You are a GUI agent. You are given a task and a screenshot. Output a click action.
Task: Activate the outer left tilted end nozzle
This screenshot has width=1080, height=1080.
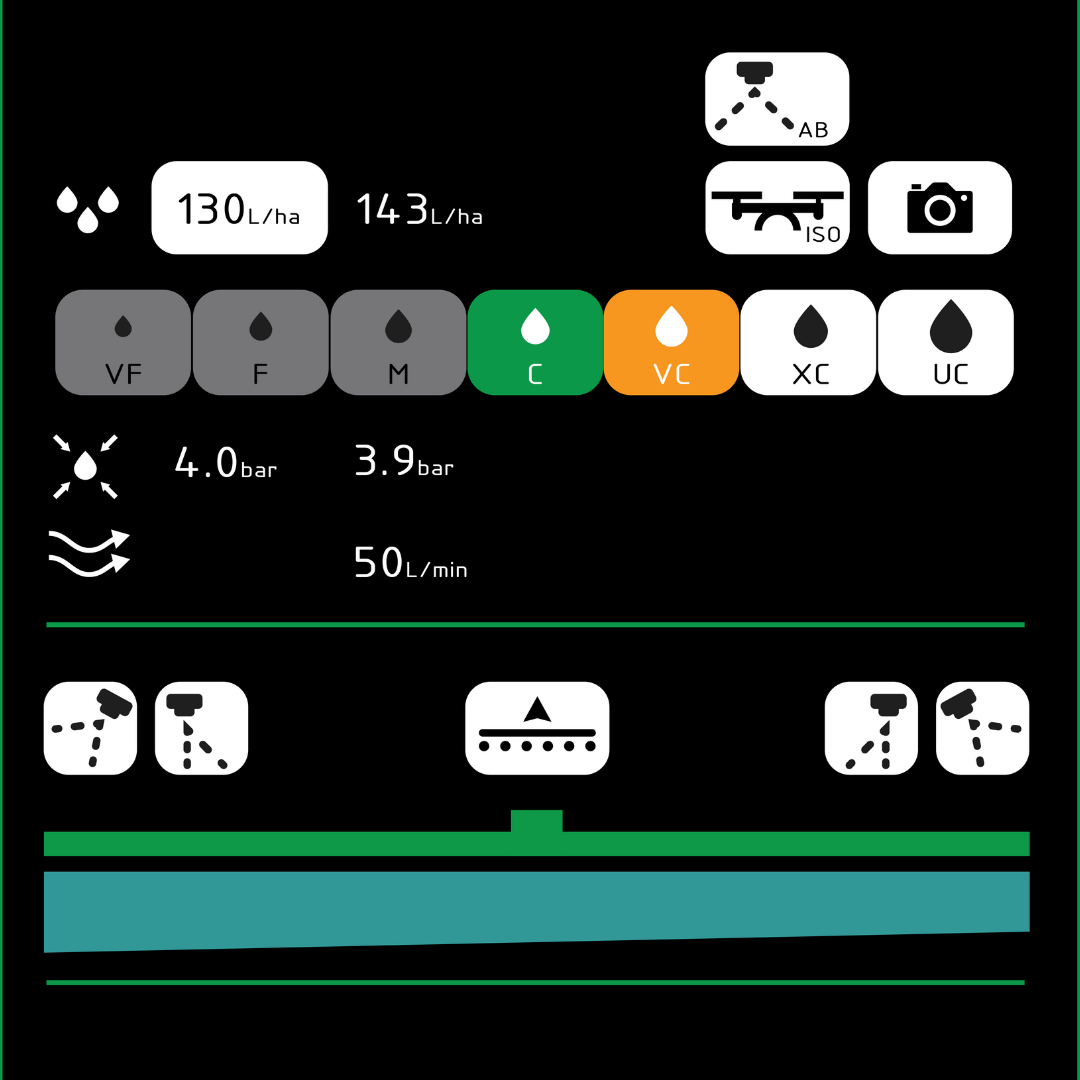pyautogui.click(x=90, y=728)
